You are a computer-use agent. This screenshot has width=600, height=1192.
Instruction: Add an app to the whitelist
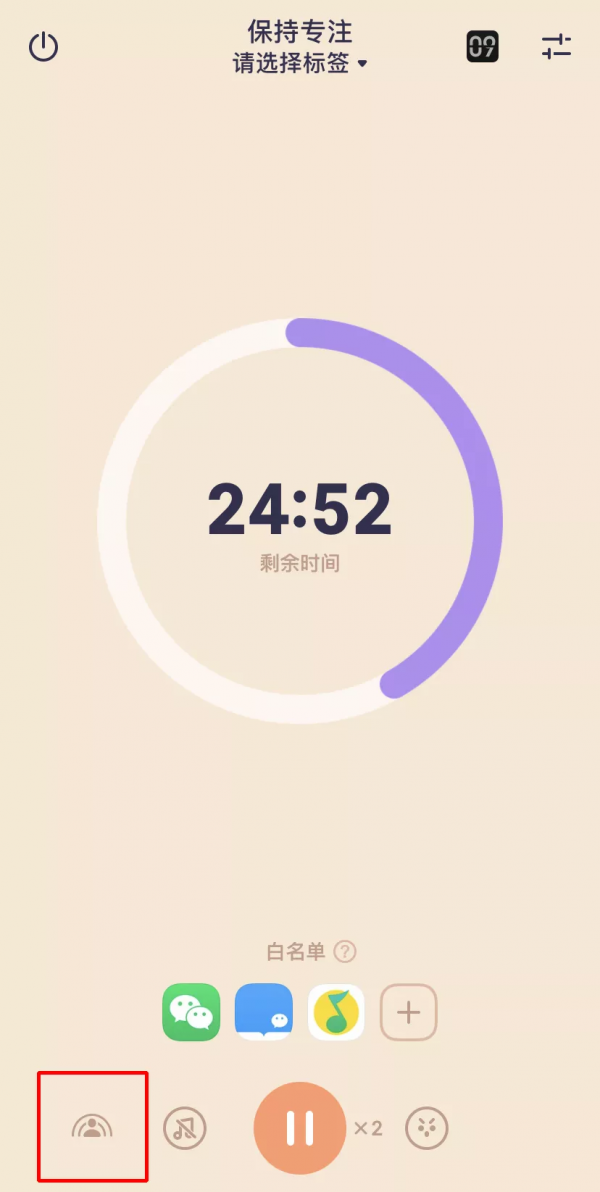click(408, 1012)
